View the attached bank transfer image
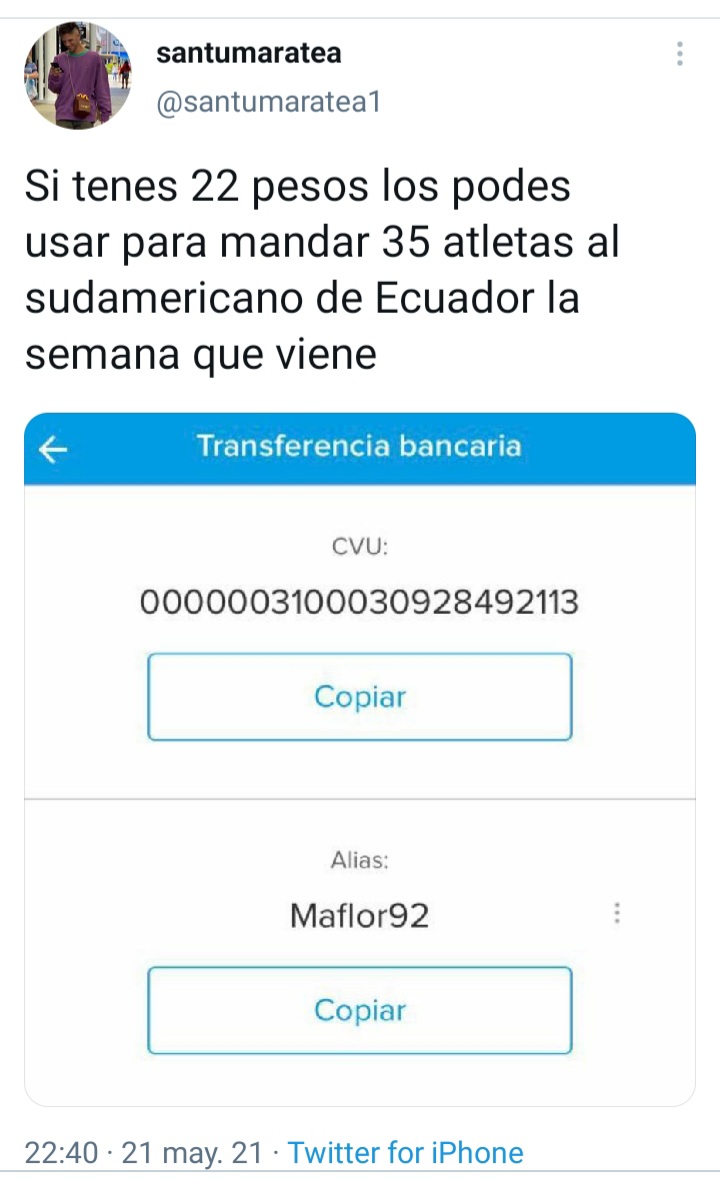 (359, 760)
